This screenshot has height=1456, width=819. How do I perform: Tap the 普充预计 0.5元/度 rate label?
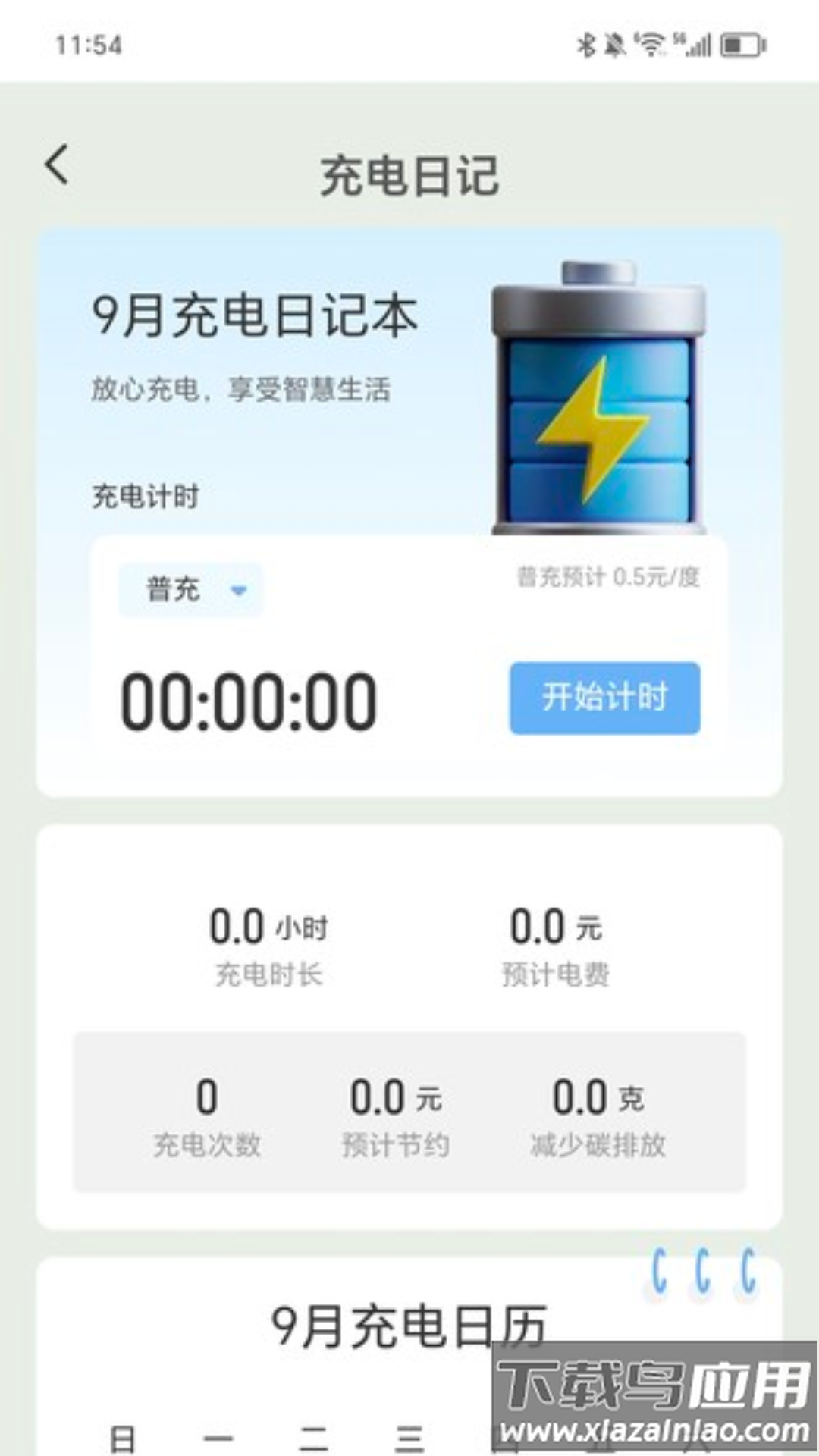click(x=605, y=576)
